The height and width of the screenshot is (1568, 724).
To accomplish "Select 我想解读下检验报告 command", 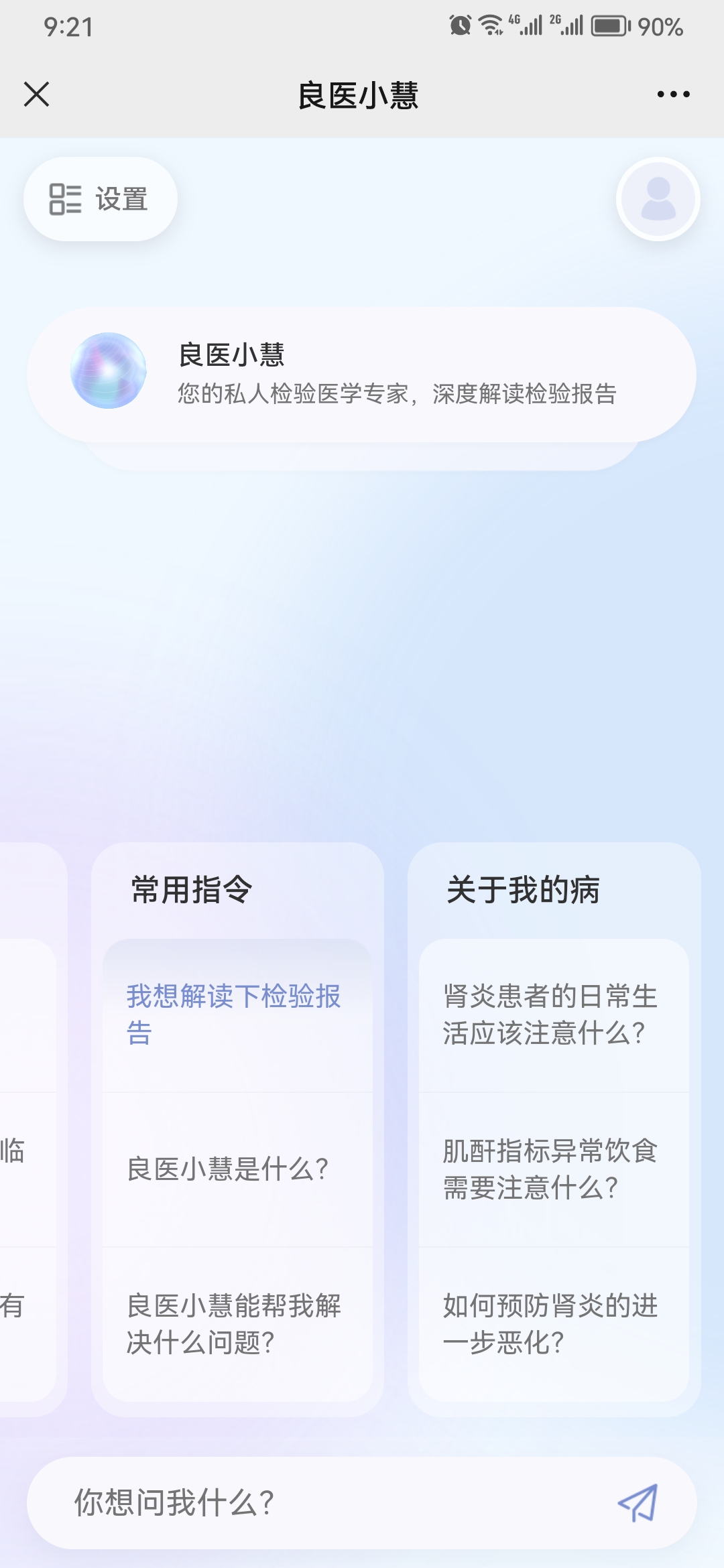I will [x=237, y=1015].
